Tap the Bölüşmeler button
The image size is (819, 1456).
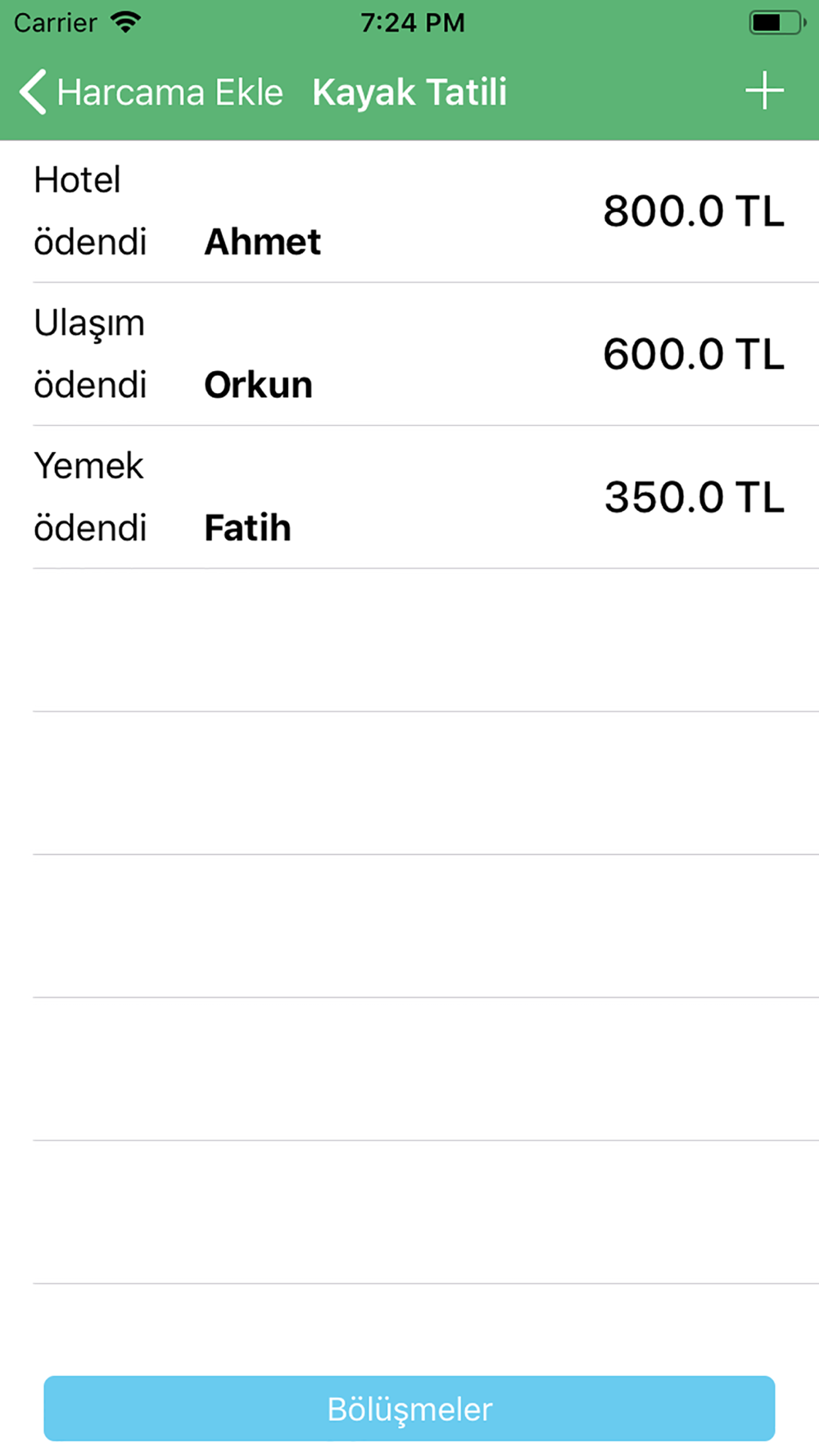click(x=409, y=1409)
